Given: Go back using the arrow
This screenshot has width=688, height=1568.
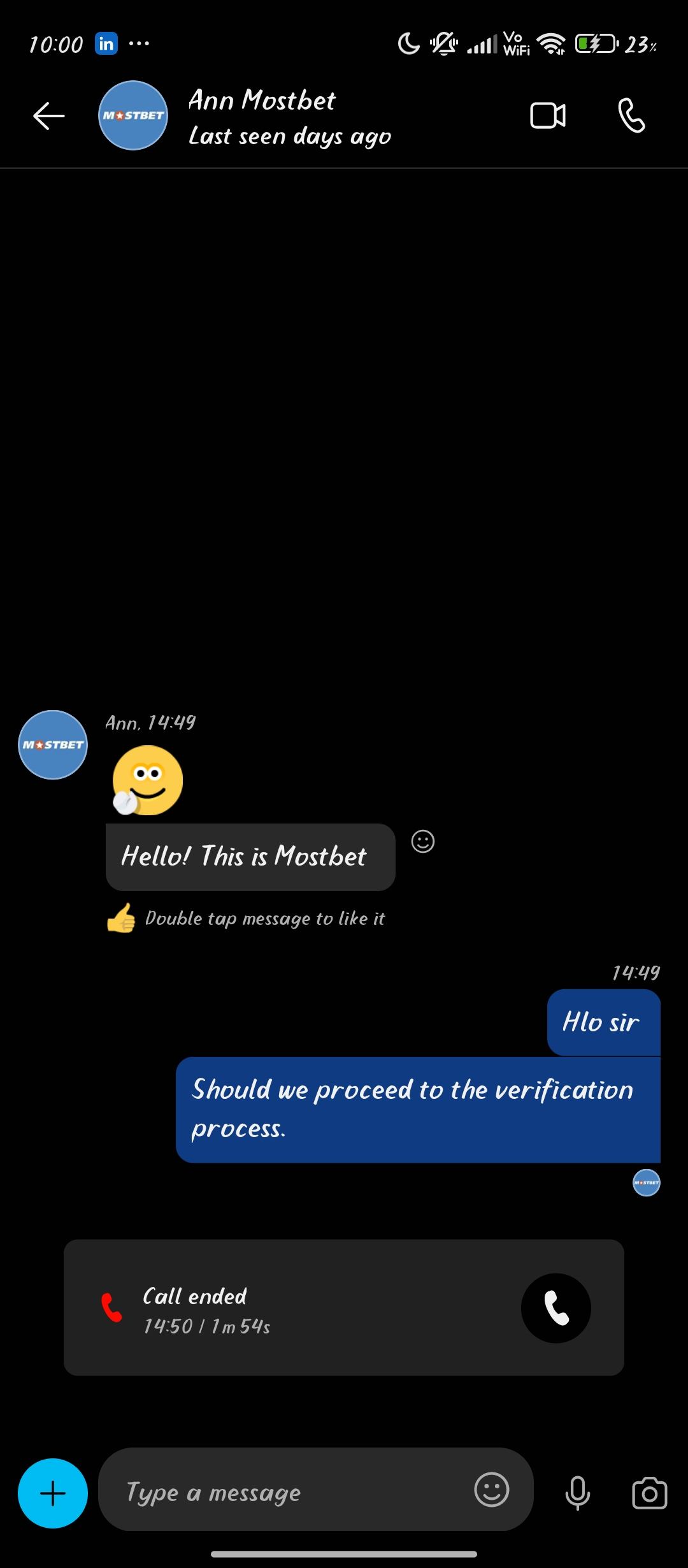Looking at the screenshot, I should tap(49, 116).
